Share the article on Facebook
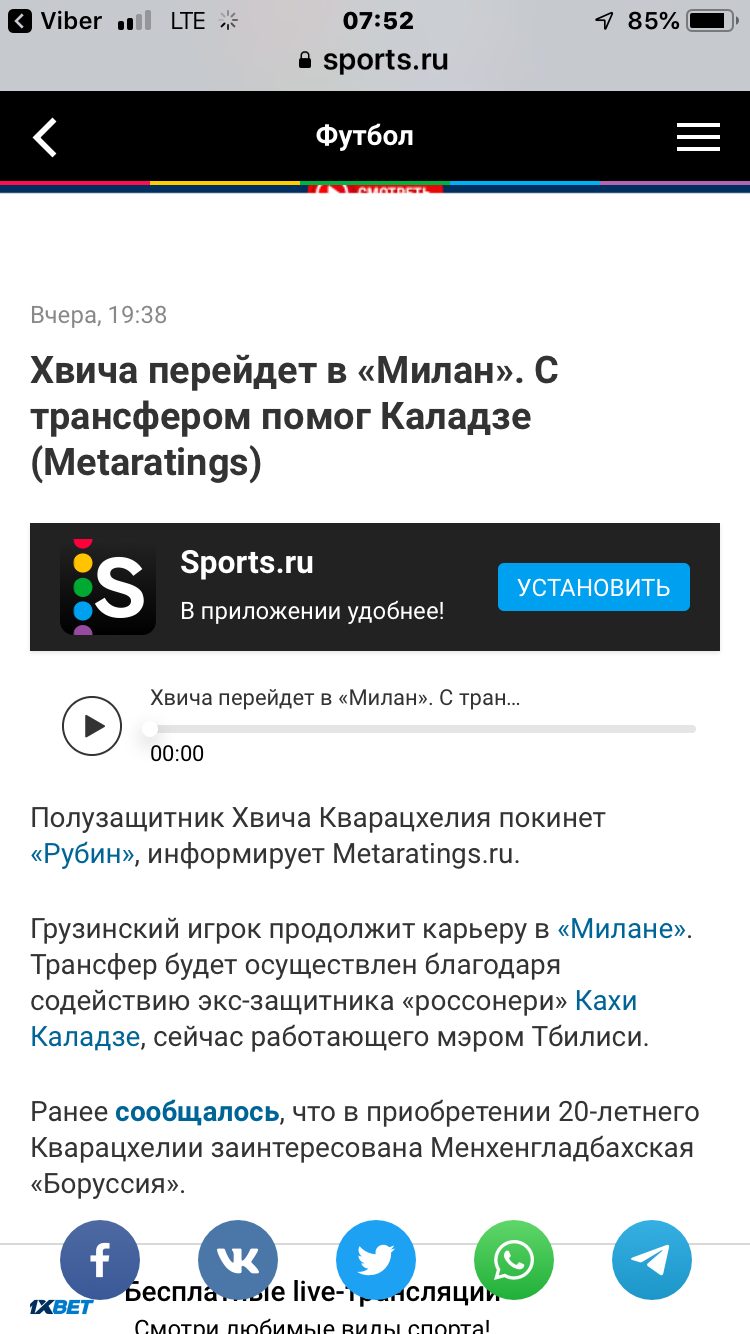750x1334 pixels. point(100,1260)
